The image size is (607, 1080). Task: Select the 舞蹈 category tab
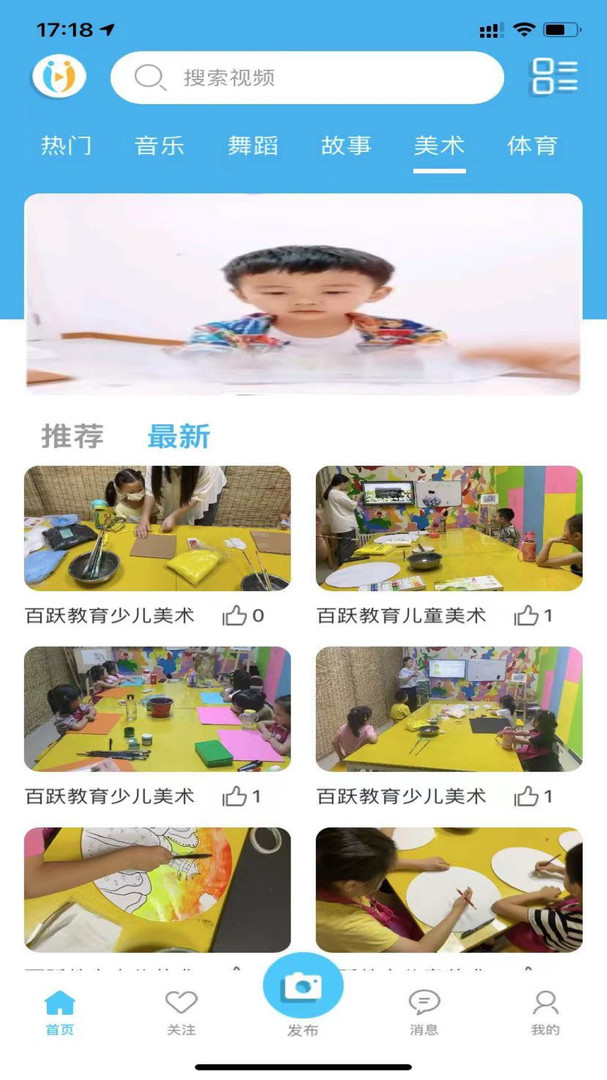253,145
